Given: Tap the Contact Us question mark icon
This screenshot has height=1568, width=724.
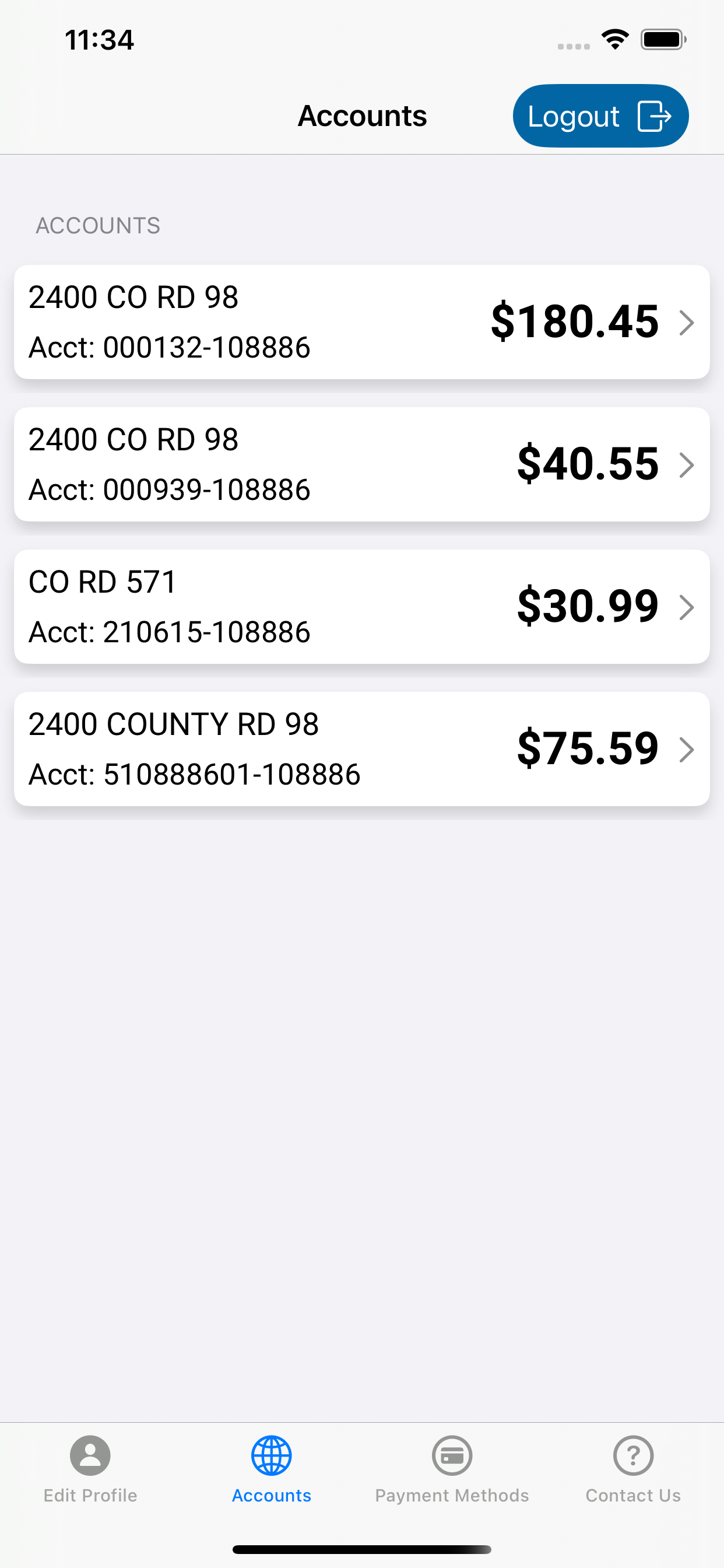Looking at the screenshot, I should pyautogui.click(x=633, y=1457).
